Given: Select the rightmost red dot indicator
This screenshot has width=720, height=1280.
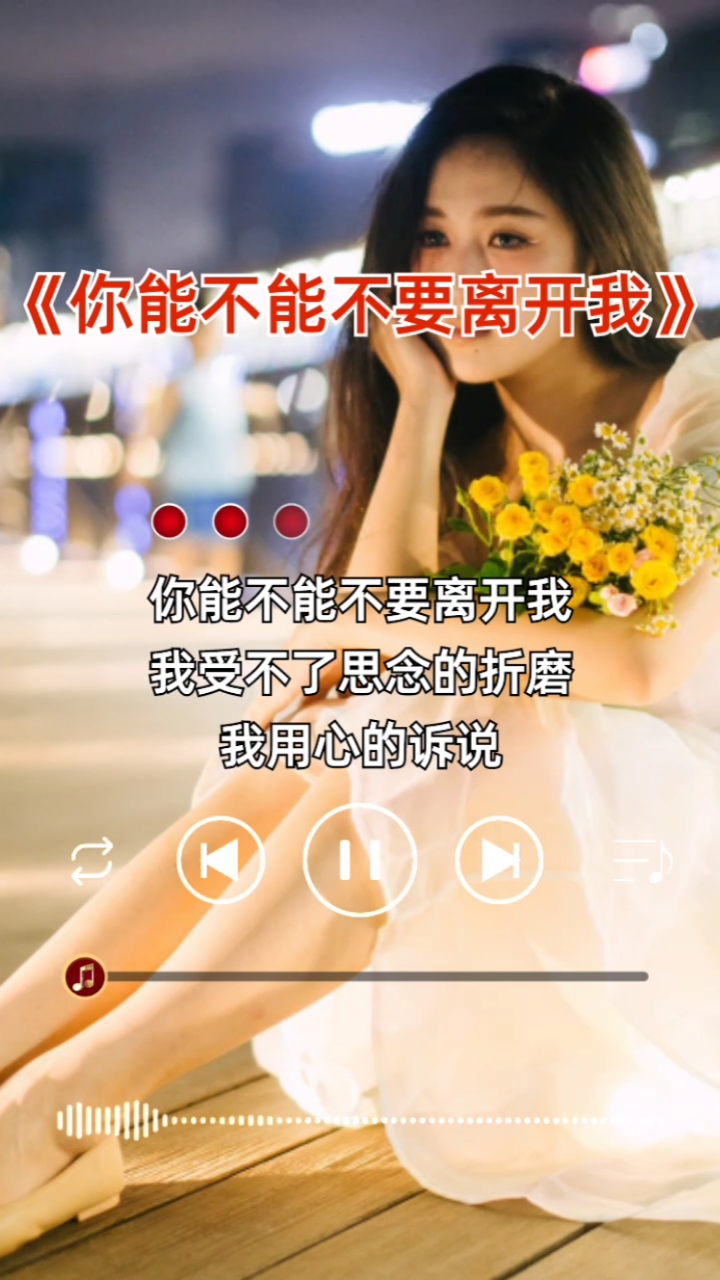Looking at the screenshot, I should (289, 521).
